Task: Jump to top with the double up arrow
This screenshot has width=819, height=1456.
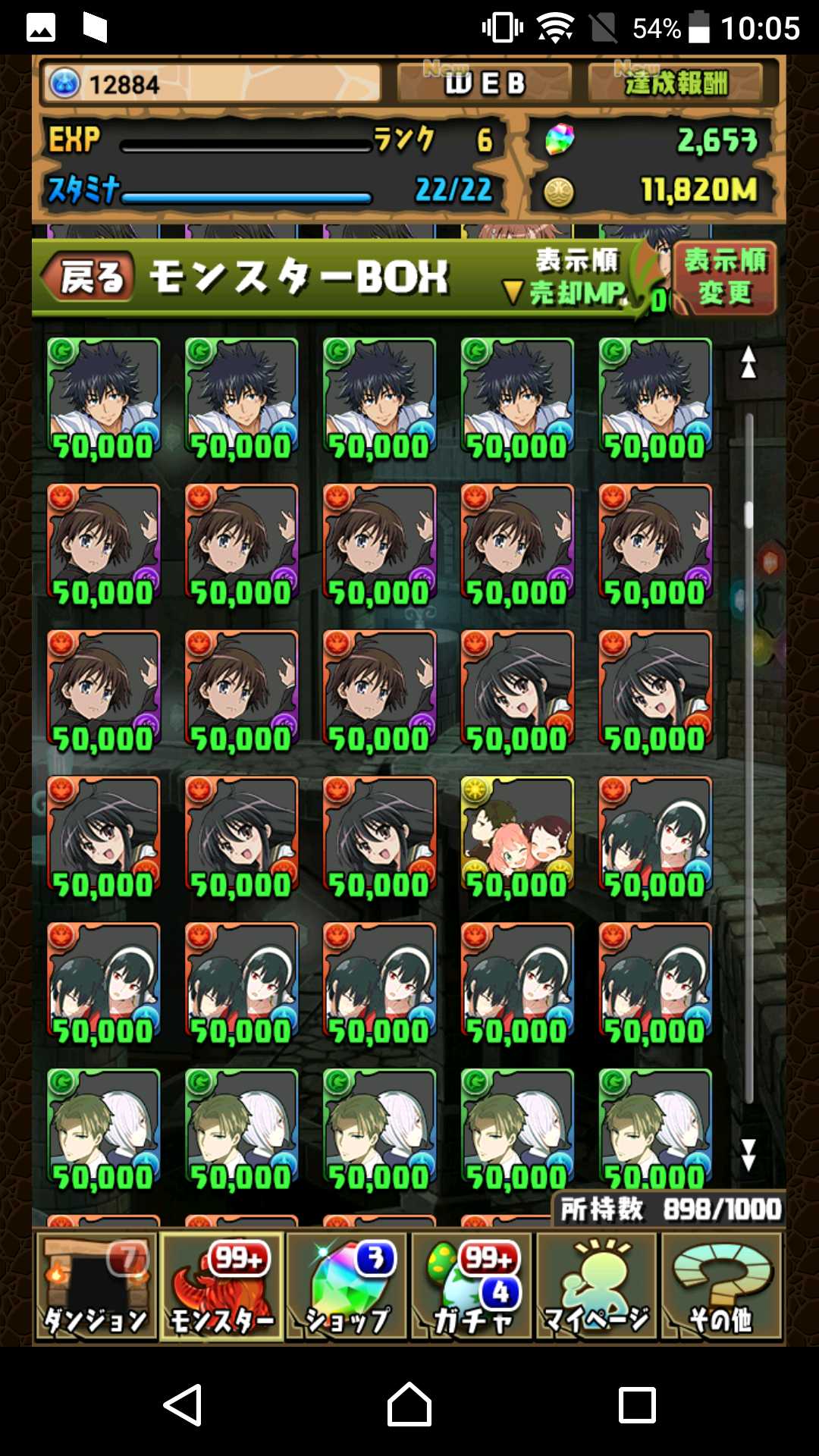Action: point(748,362)
